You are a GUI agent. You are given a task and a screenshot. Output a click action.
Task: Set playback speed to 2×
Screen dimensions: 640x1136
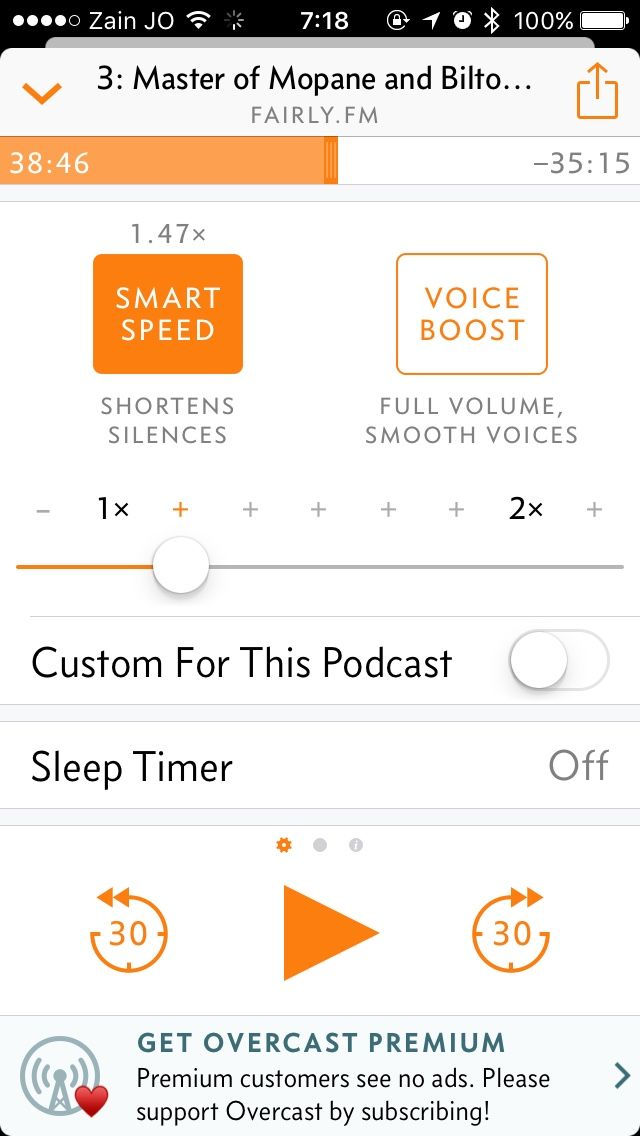pos(526,509)
